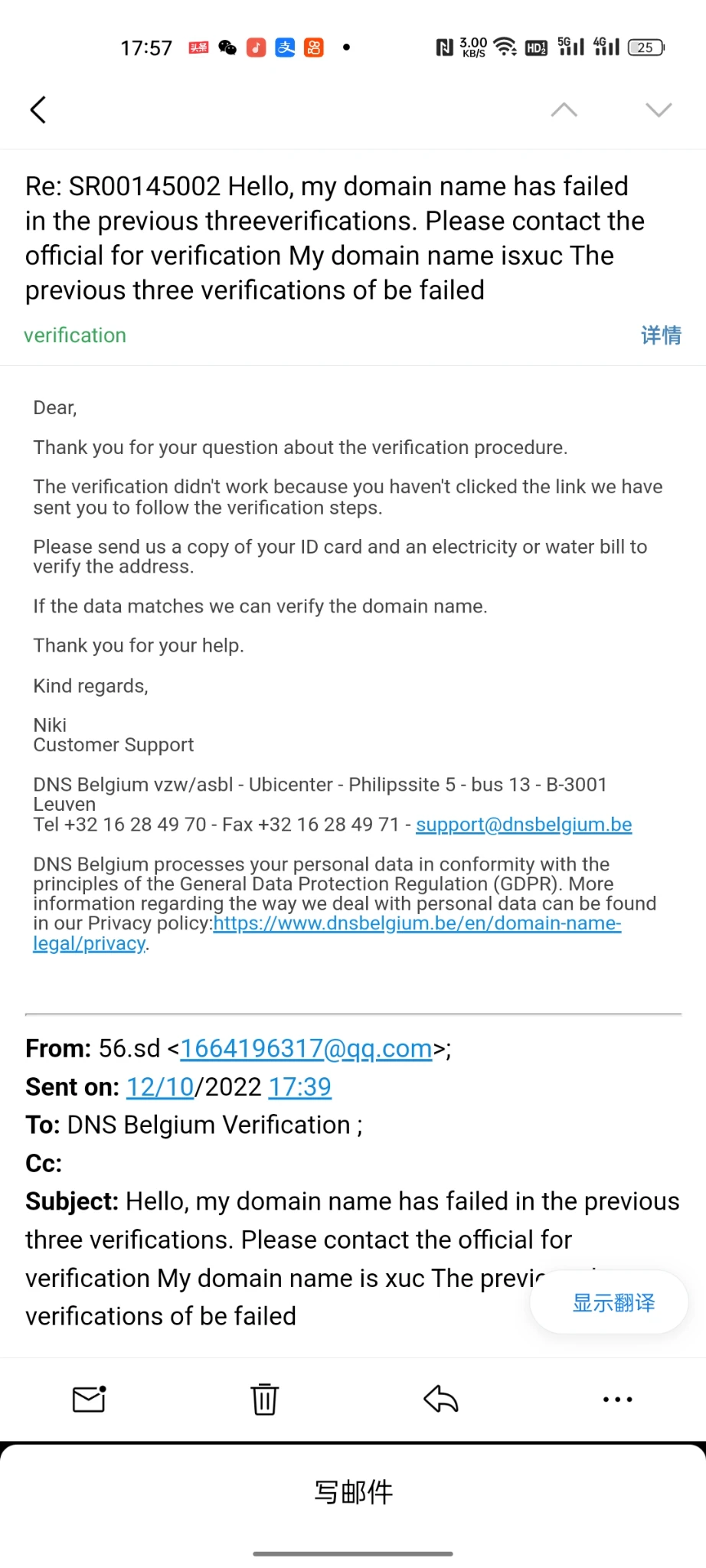Delete this email

click(265, 1400)
